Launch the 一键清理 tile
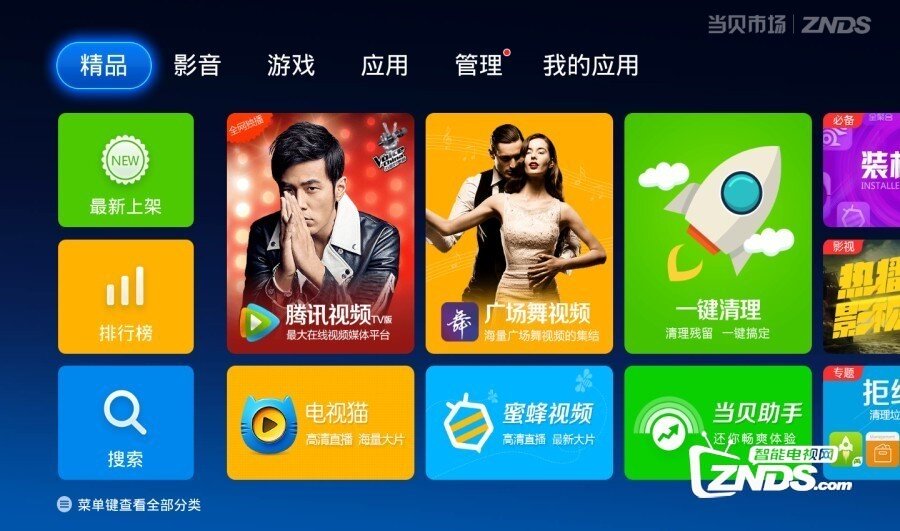Screen dimensions: 900x531 (718, 233)
